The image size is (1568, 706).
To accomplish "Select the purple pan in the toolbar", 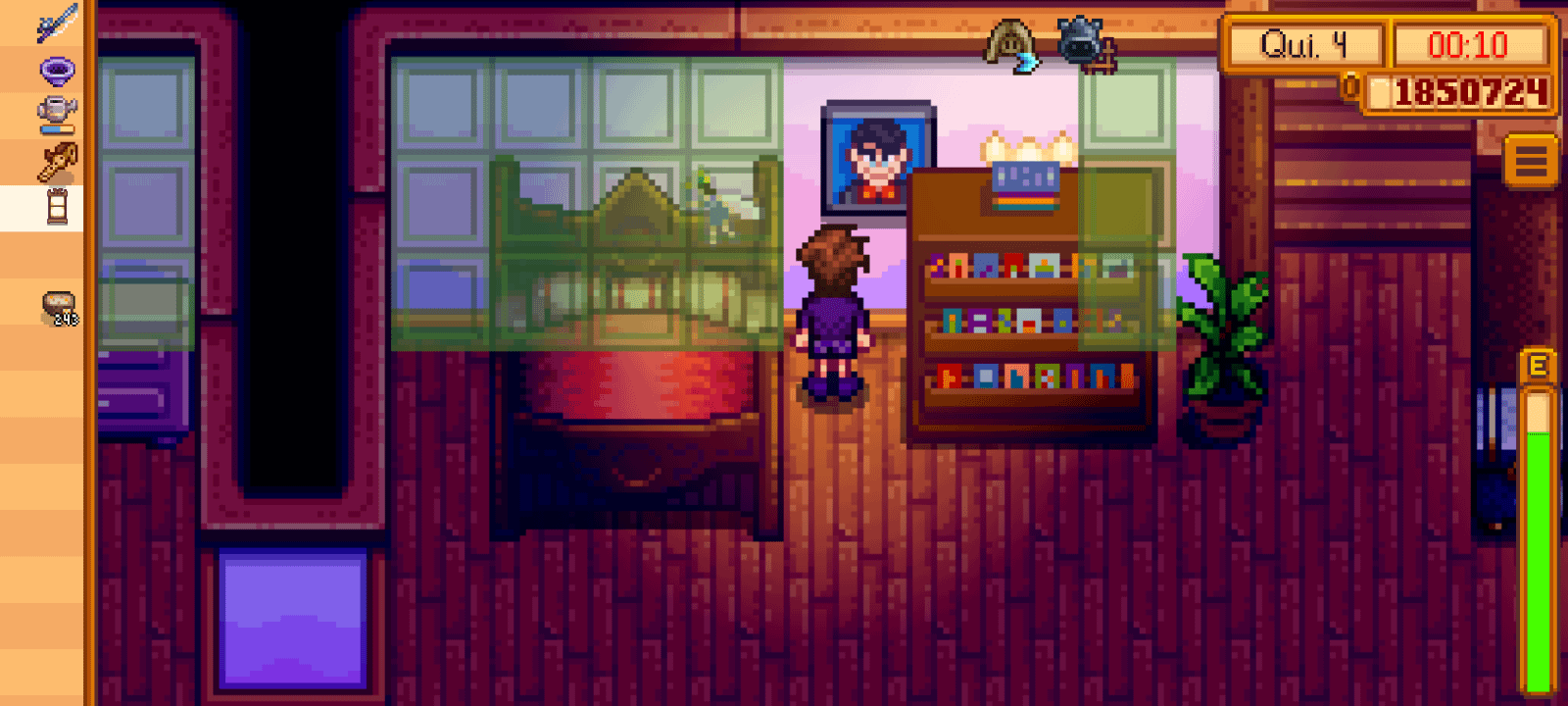I will (x=56, y=71).
